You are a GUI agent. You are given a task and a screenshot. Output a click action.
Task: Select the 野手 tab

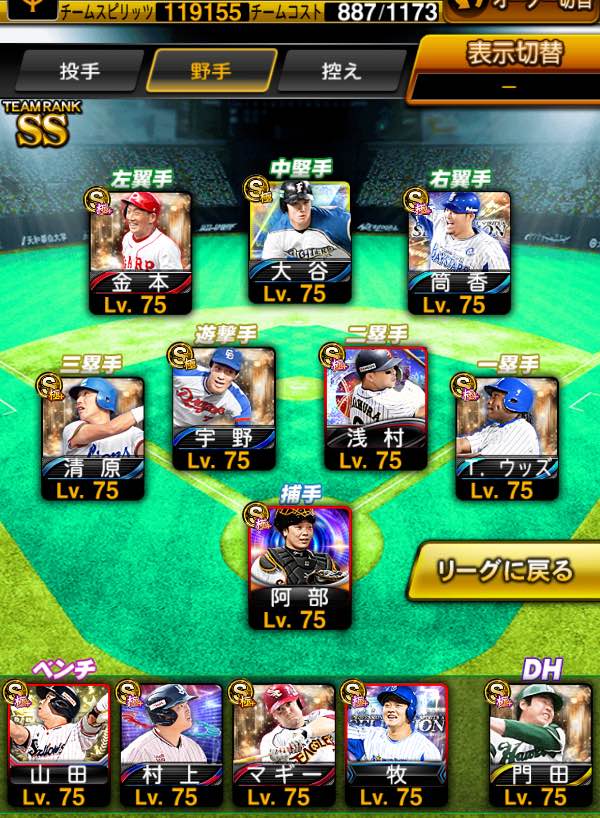point(211,72)
